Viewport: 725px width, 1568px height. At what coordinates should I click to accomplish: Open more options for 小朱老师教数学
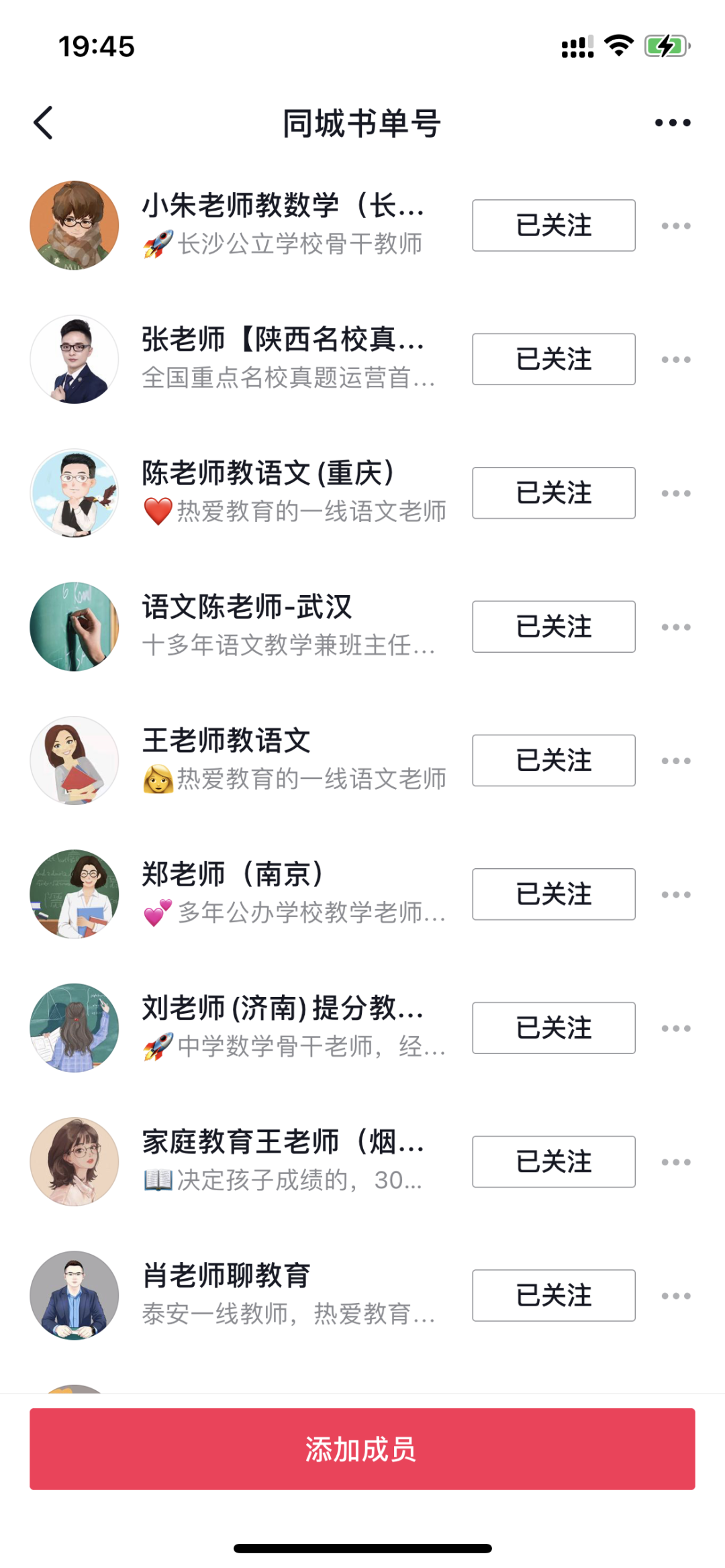point(675,226)
